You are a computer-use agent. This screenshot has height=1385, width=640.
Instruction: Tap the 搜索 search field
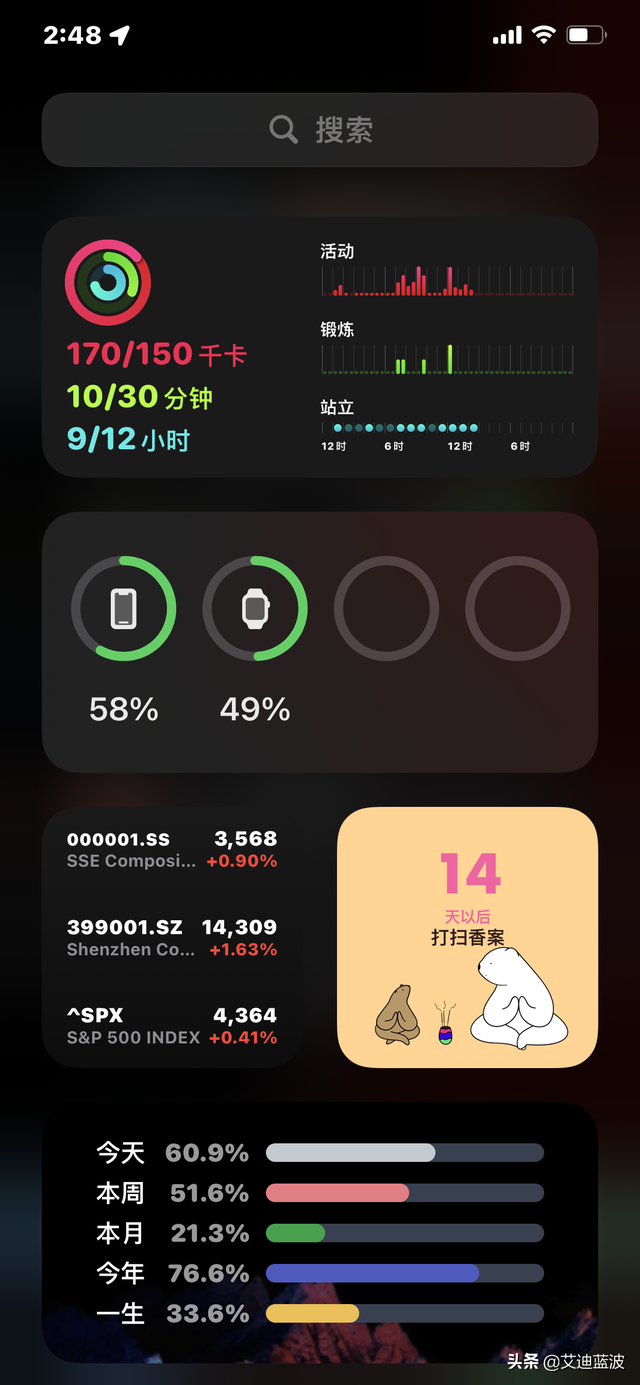point(320,130)
